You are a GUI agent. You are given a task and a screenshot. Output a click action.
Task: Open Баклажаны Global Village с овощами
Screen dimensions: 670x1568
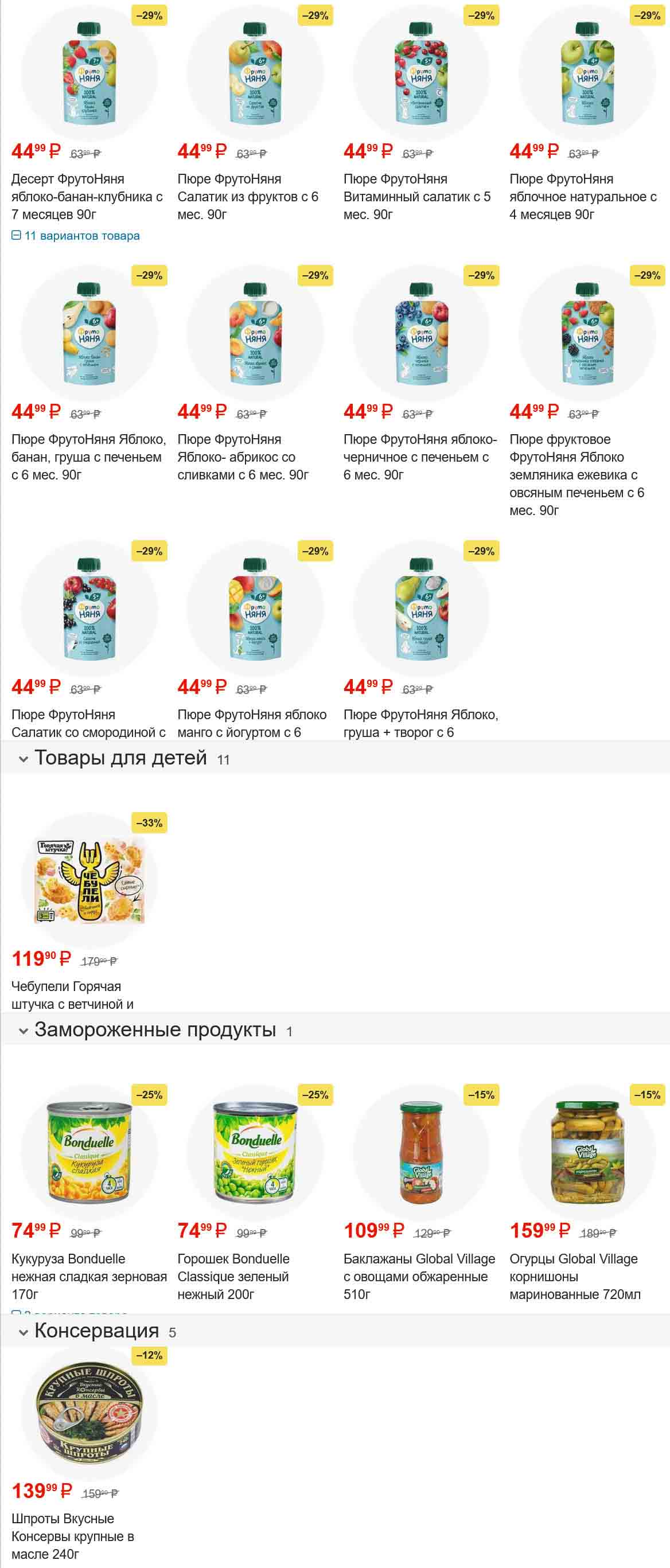419,1276
